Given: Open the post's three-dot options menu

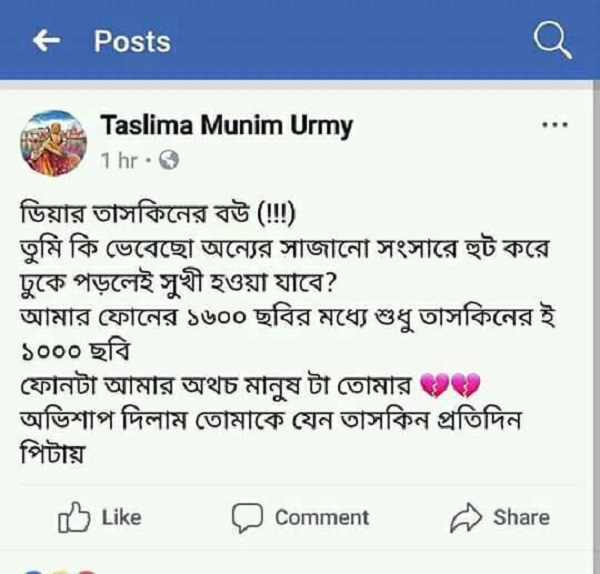Looking at the screenshot, I should (x=554, y=126).
